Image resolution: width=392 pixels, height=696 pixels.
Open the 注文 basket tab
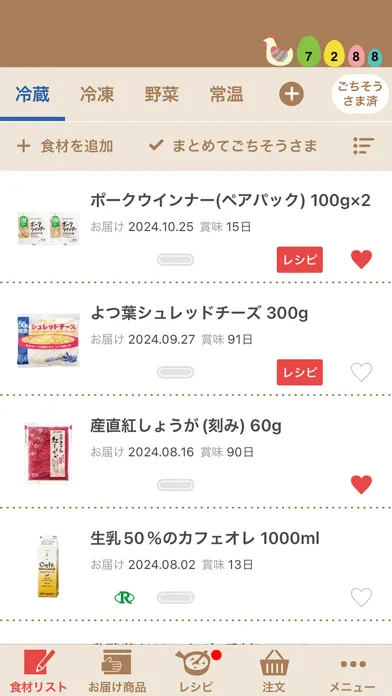[x=274, y=670]
